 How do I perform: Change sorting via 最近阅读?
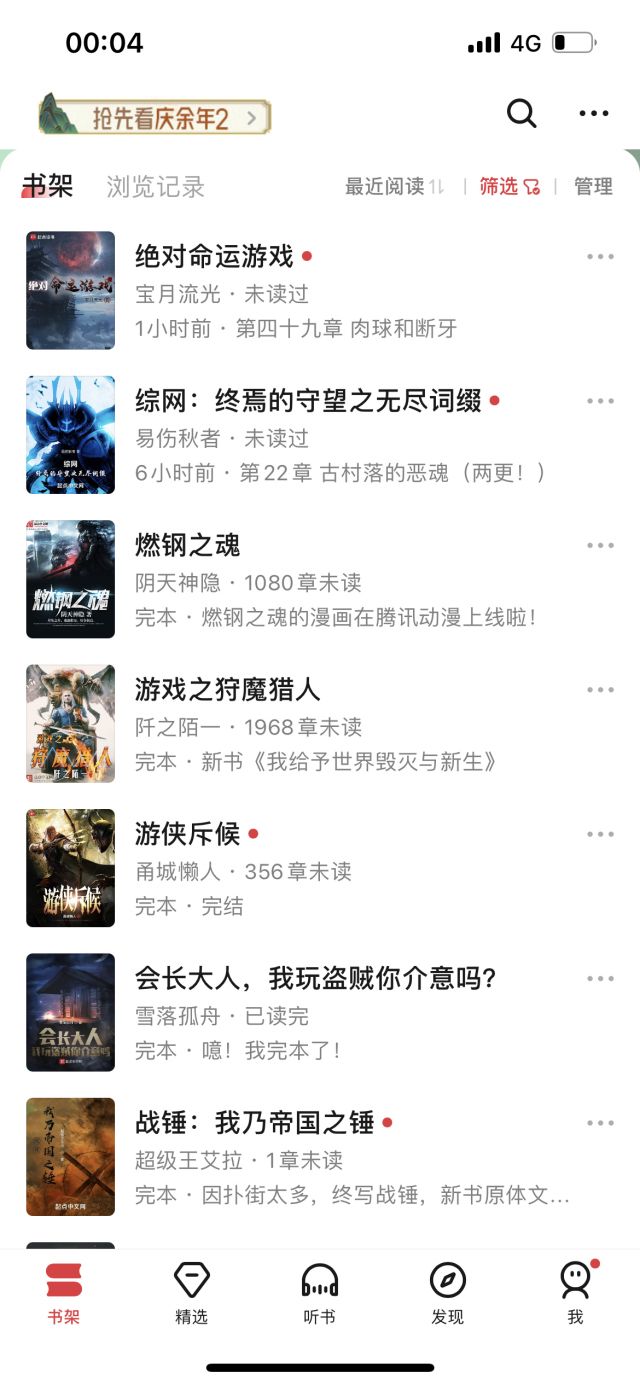click(x=394, y=186)
